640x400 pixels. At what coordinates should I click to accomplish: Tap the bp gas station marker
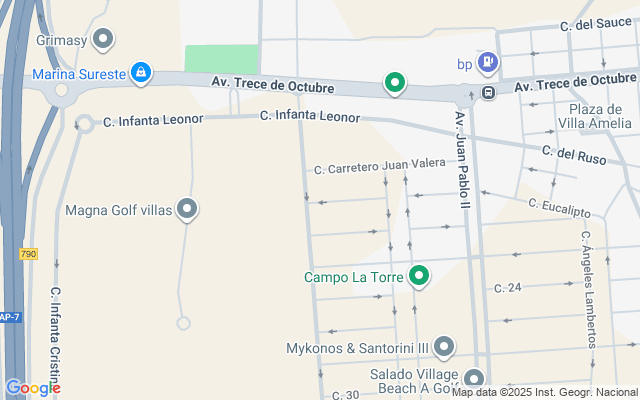click(x=488, y=63)
